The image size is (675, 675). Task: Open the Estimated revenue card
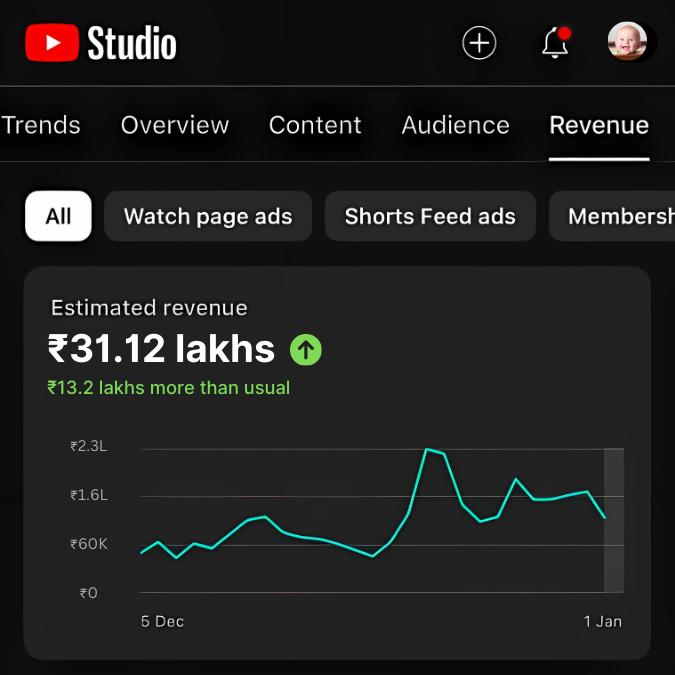pos(337,462)
